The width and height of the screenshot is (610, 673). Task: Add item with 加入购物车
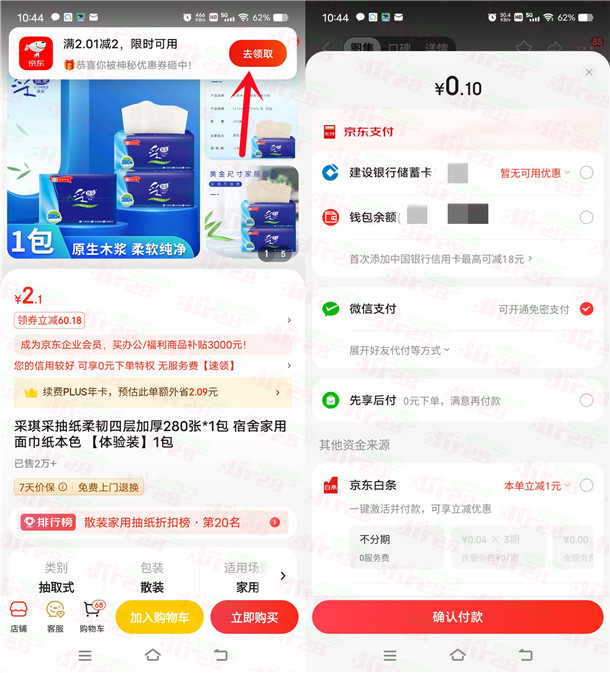159,617
